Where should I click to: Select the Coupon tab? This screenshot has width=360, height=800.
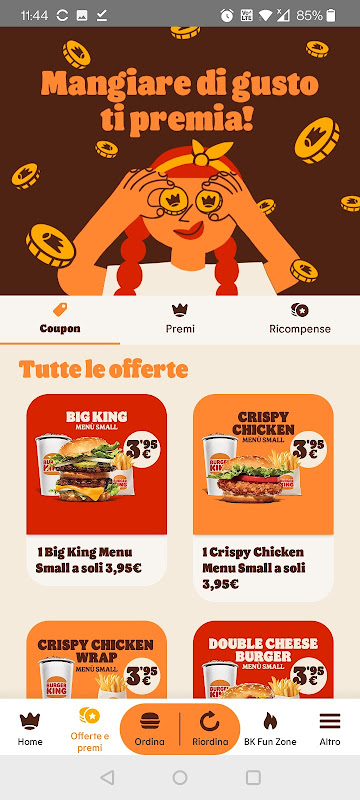click(x=60, y=319)
